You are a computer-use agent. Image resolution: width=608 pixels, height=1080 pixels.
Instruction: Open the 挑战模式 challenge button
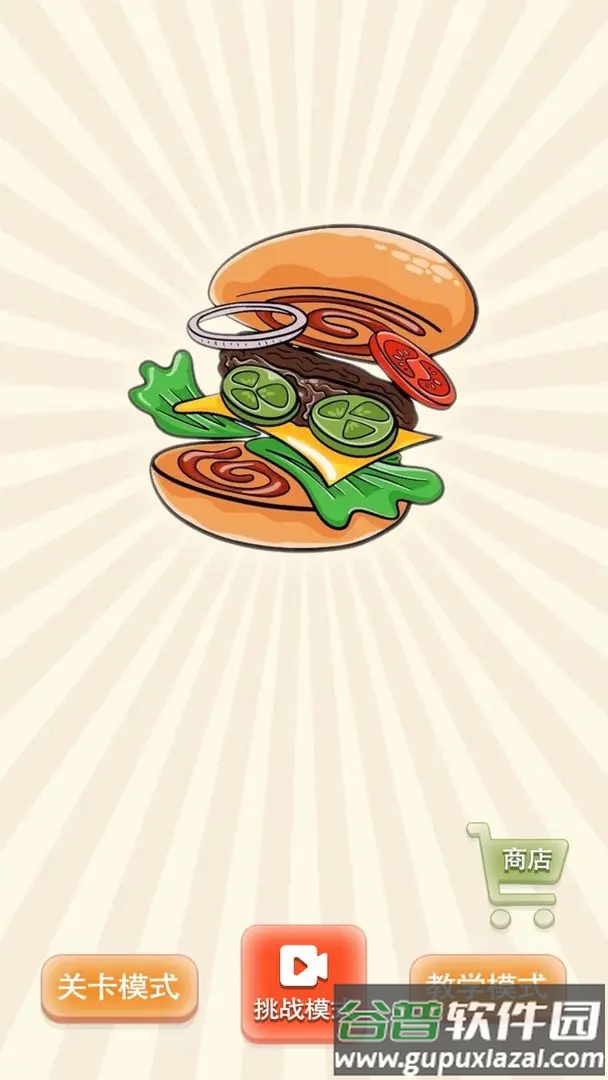[x=304, y=983]
